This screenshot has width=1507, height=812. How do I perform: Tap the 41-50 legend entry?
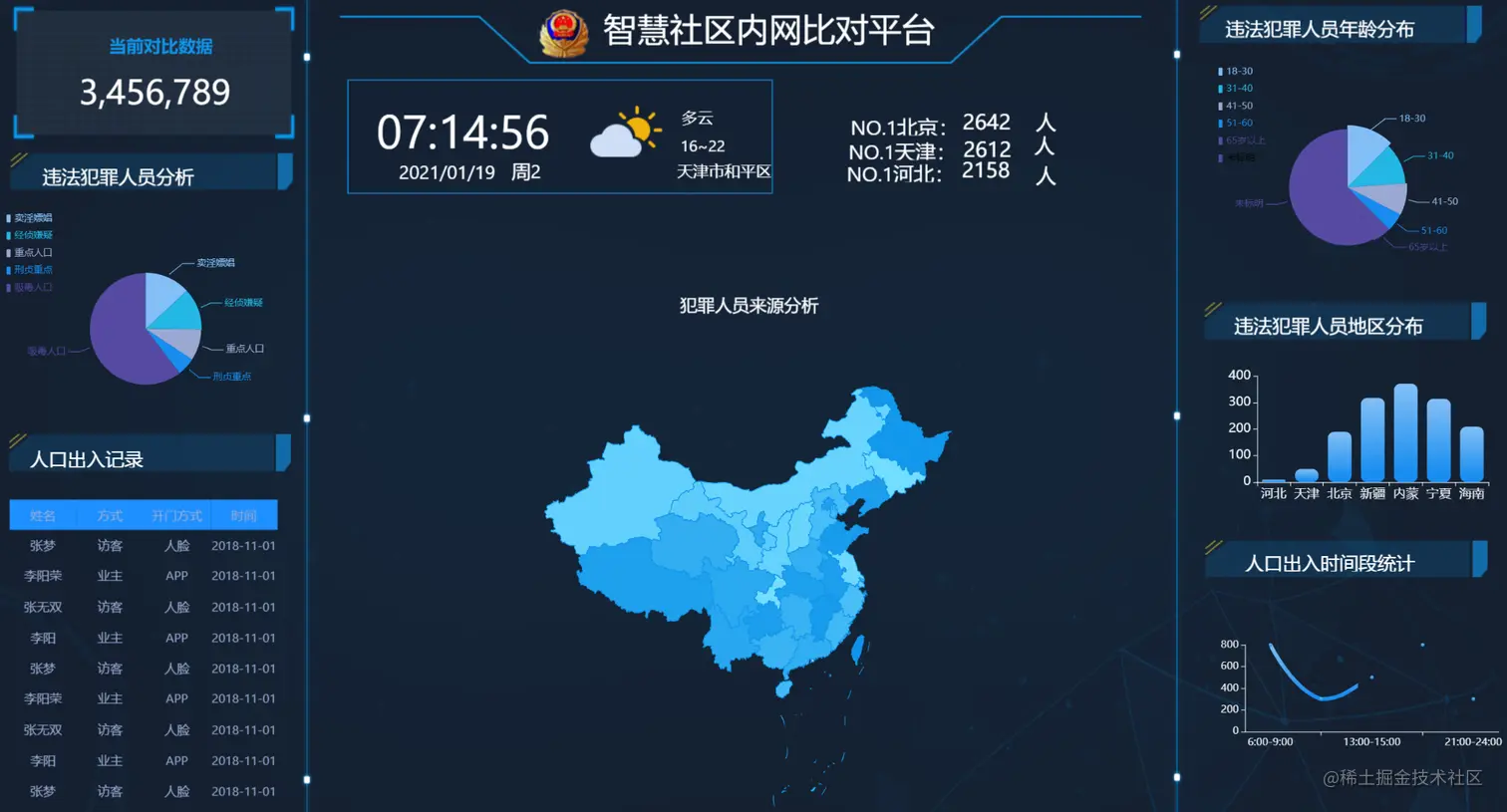click(x=1238, y=106)
